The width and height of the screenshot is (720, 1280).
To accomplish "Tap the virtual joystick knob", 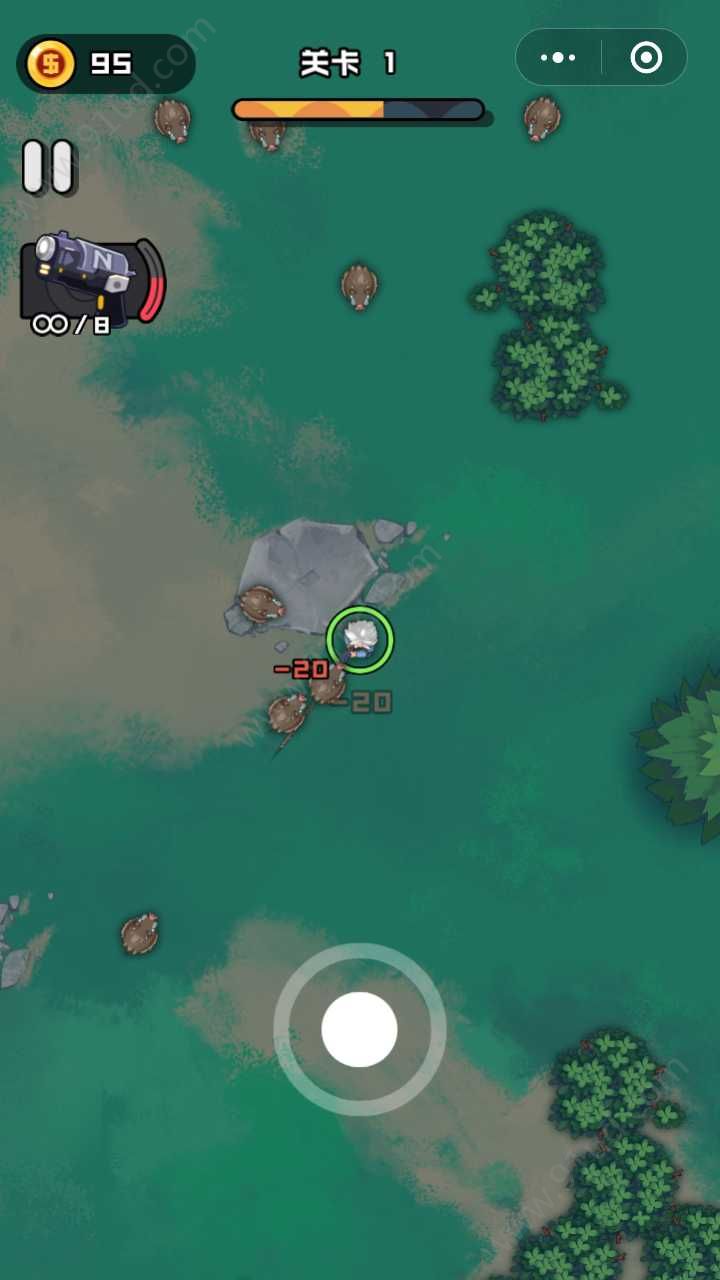I will (359, 1029).
